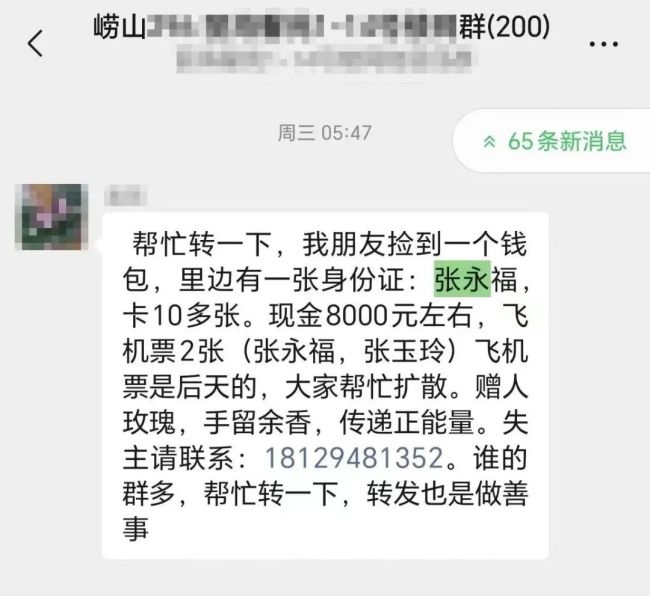
Task: Jump to the 65 new messages
Action: click(x=555, y=141)
